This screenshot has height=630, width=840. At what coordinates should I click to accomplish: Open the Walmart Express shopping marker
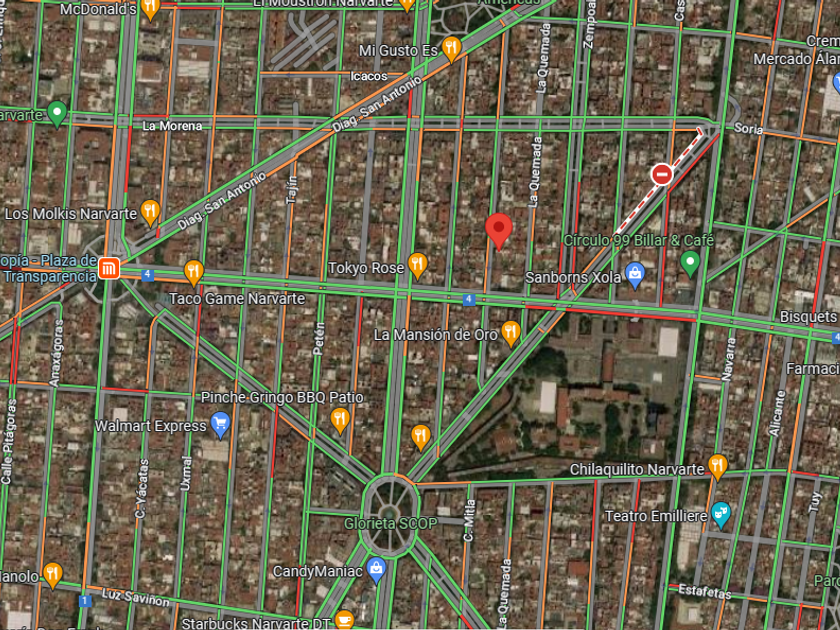tap(221, 426)
